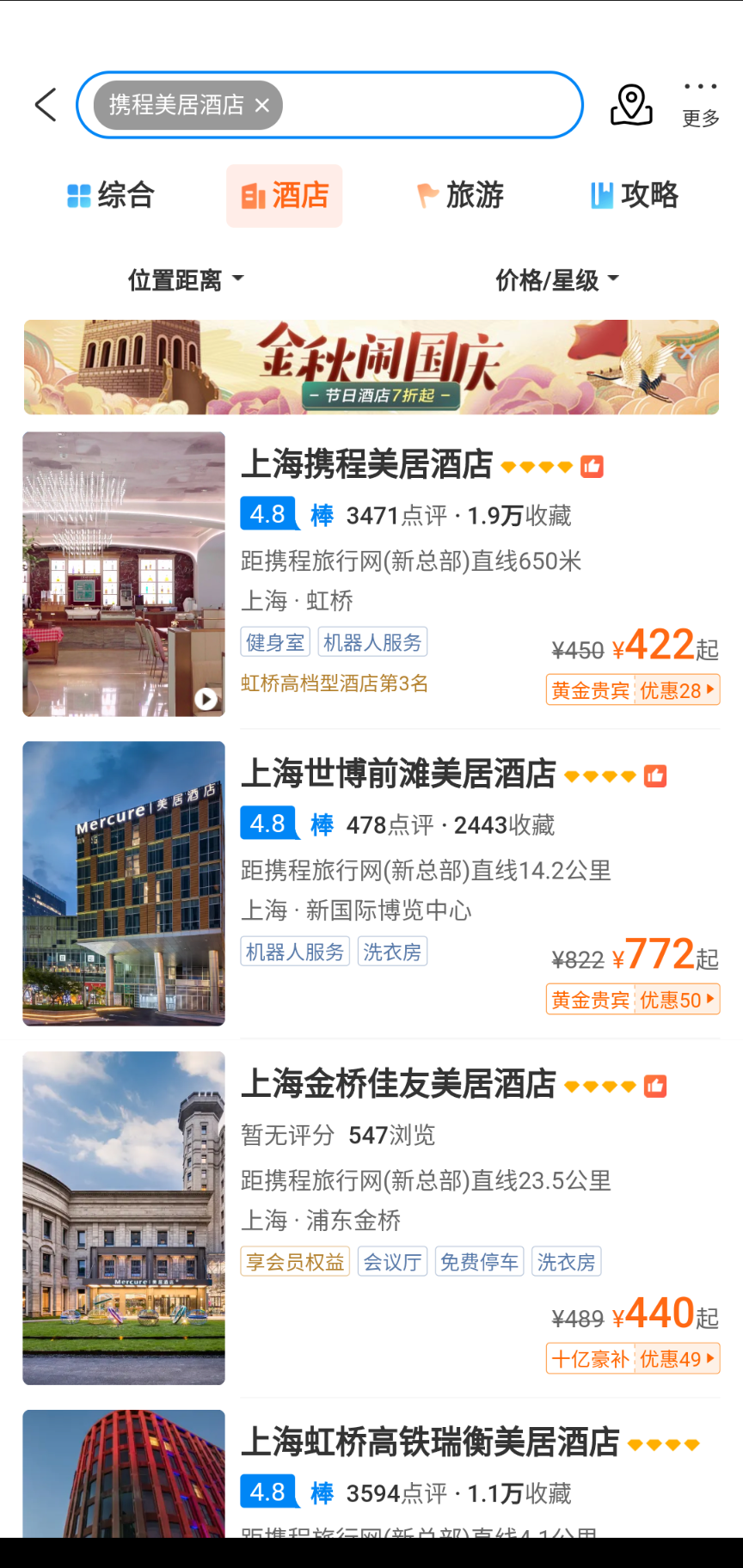Select the 酒店 tab

pos(285,195)
